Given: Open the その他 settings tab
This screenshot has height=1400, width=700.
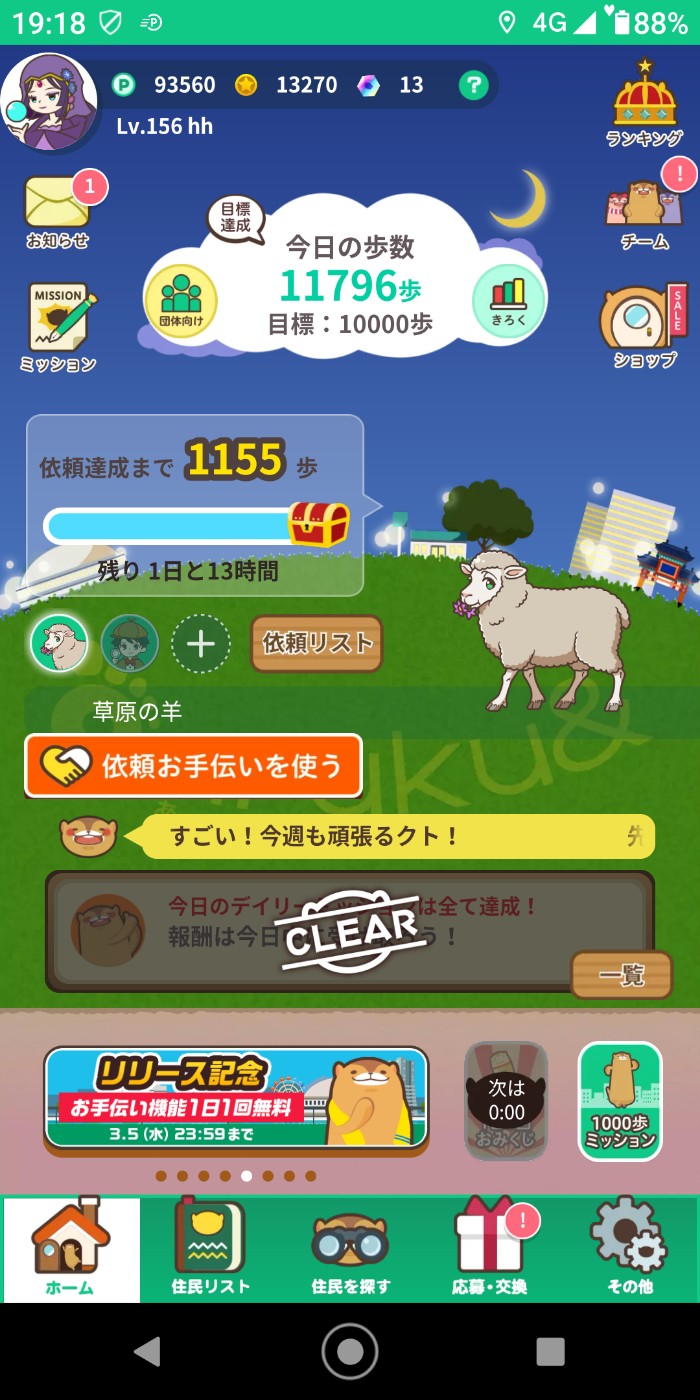Looking at the screenshot, I should click(629, 1250).
